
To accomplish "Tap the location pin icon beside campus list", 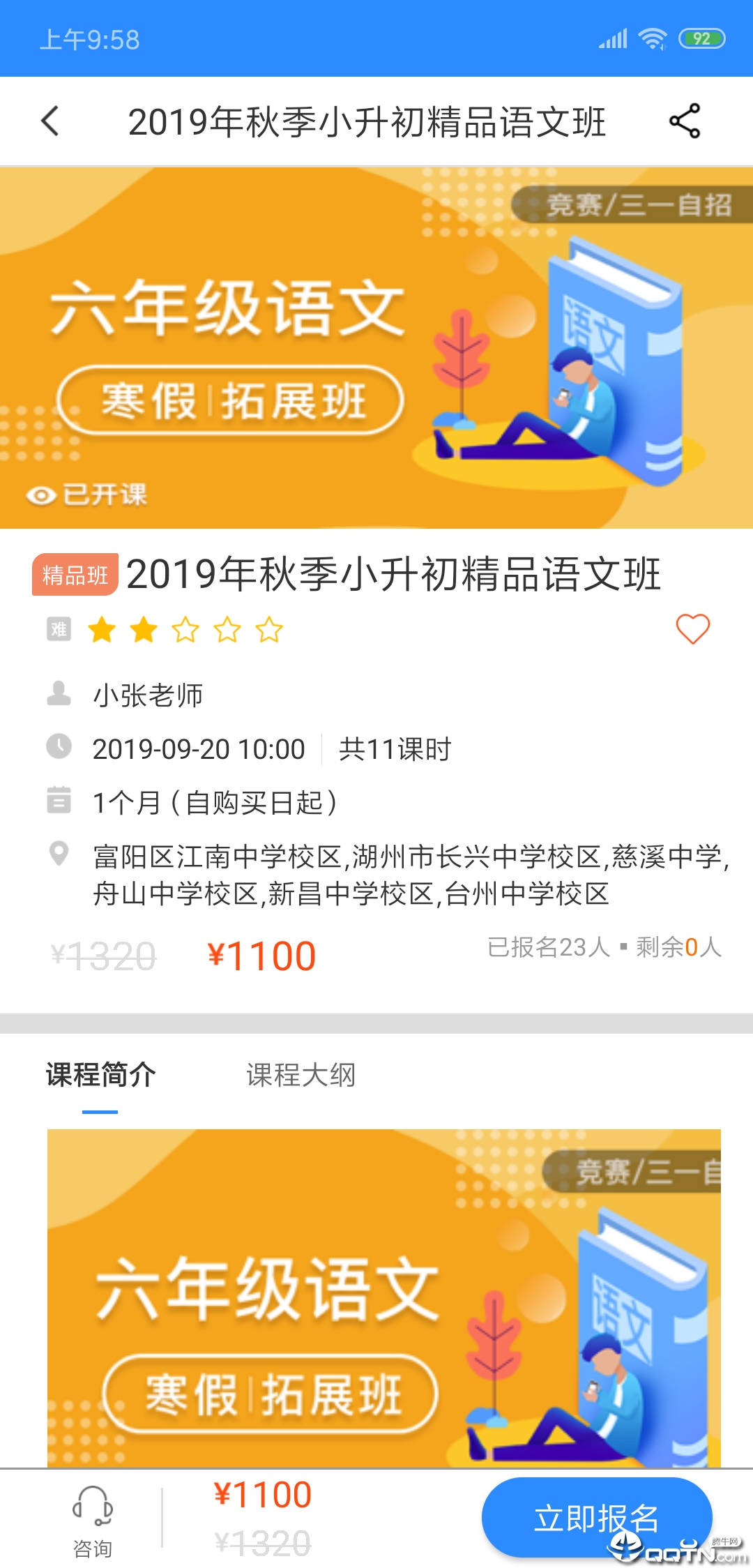I will click(x=60, y=852).
